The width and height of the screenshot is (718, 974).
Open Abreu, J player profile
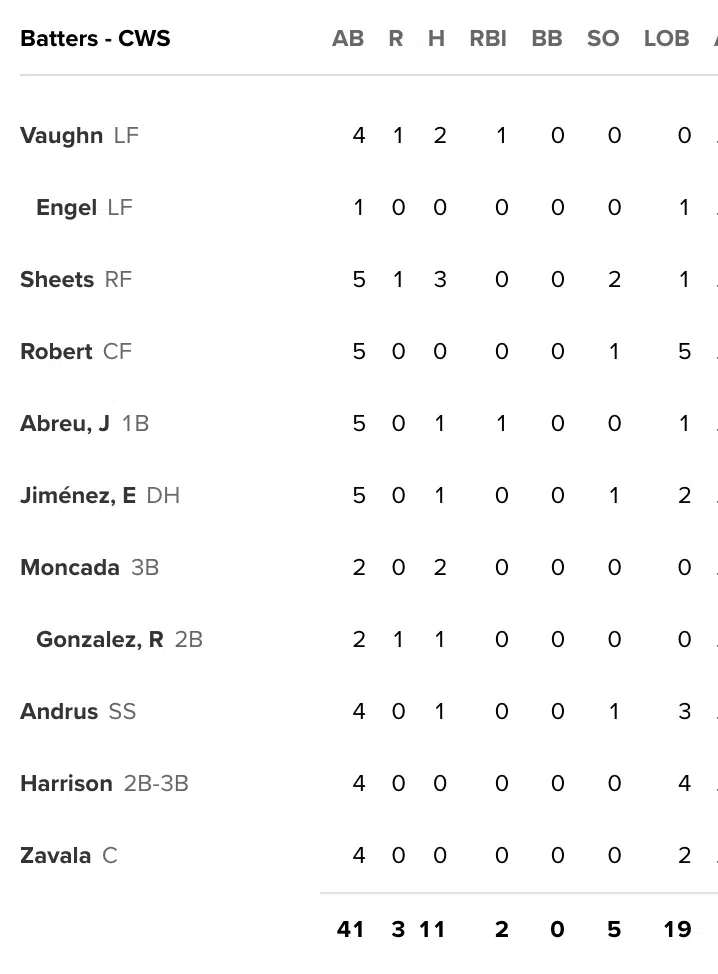[64, 424]
